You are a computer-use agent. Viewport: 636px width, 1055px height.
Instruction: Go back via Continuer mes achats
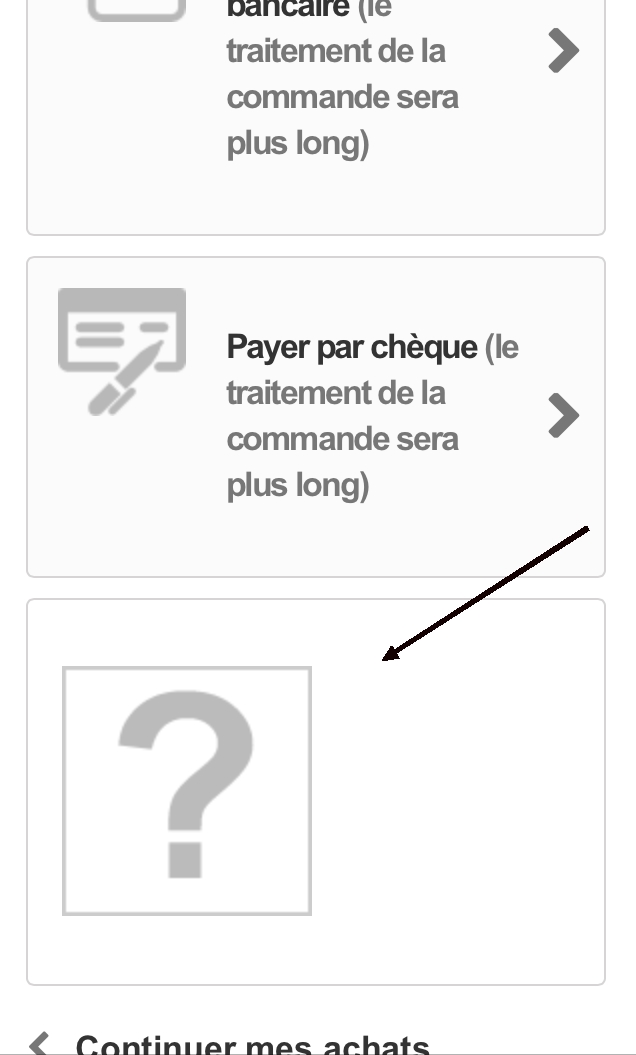click(x=250, y=1044)
